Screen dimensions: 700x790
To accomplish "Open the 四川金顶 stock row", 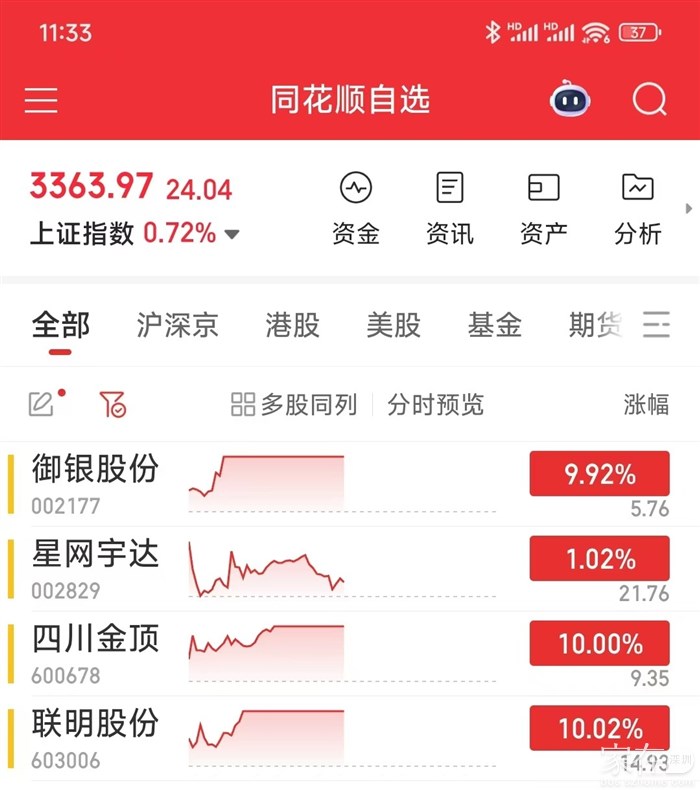I will pos(95,654).
